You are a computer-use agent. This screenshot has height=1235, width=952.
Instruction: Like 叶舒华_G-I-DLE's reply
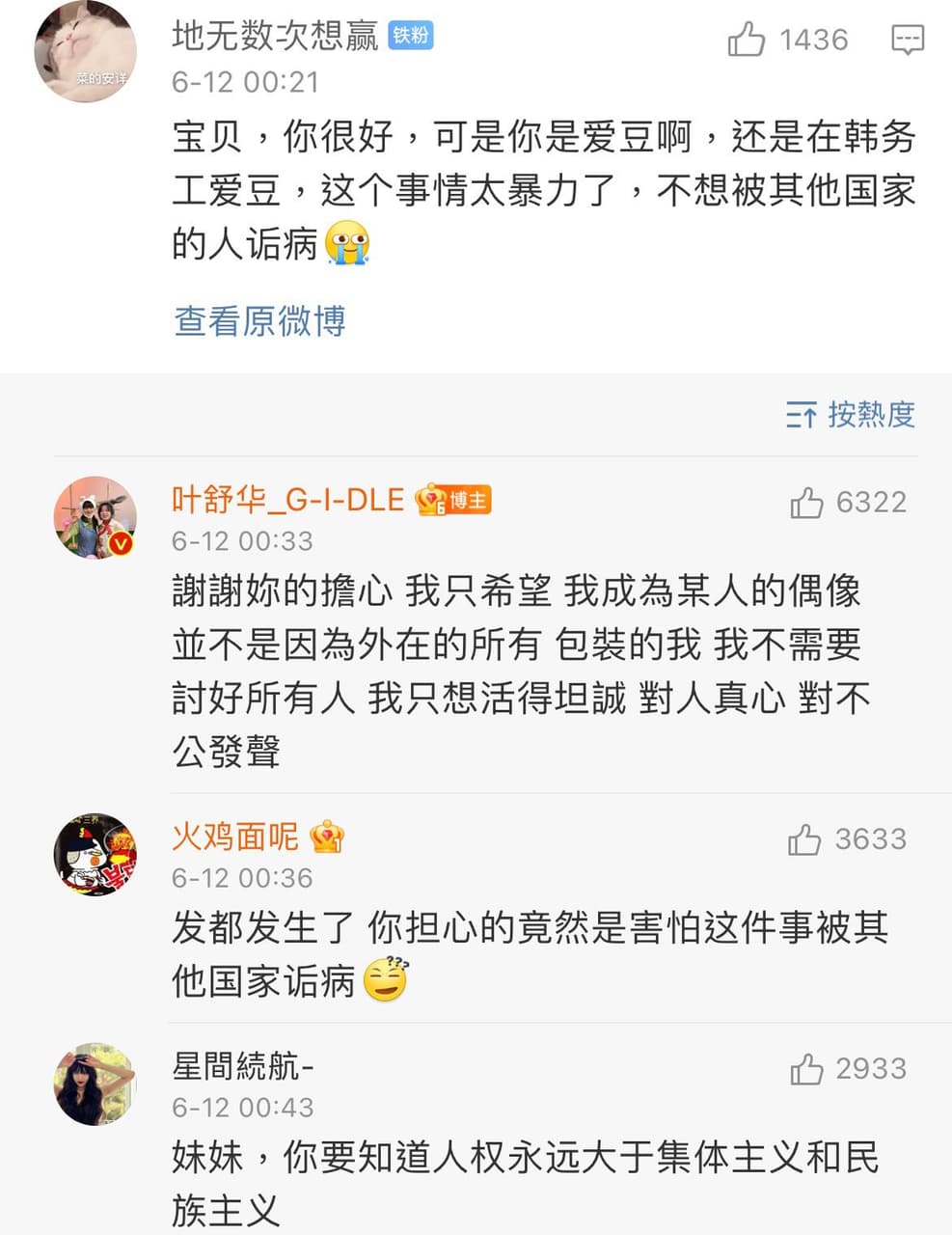806,503
